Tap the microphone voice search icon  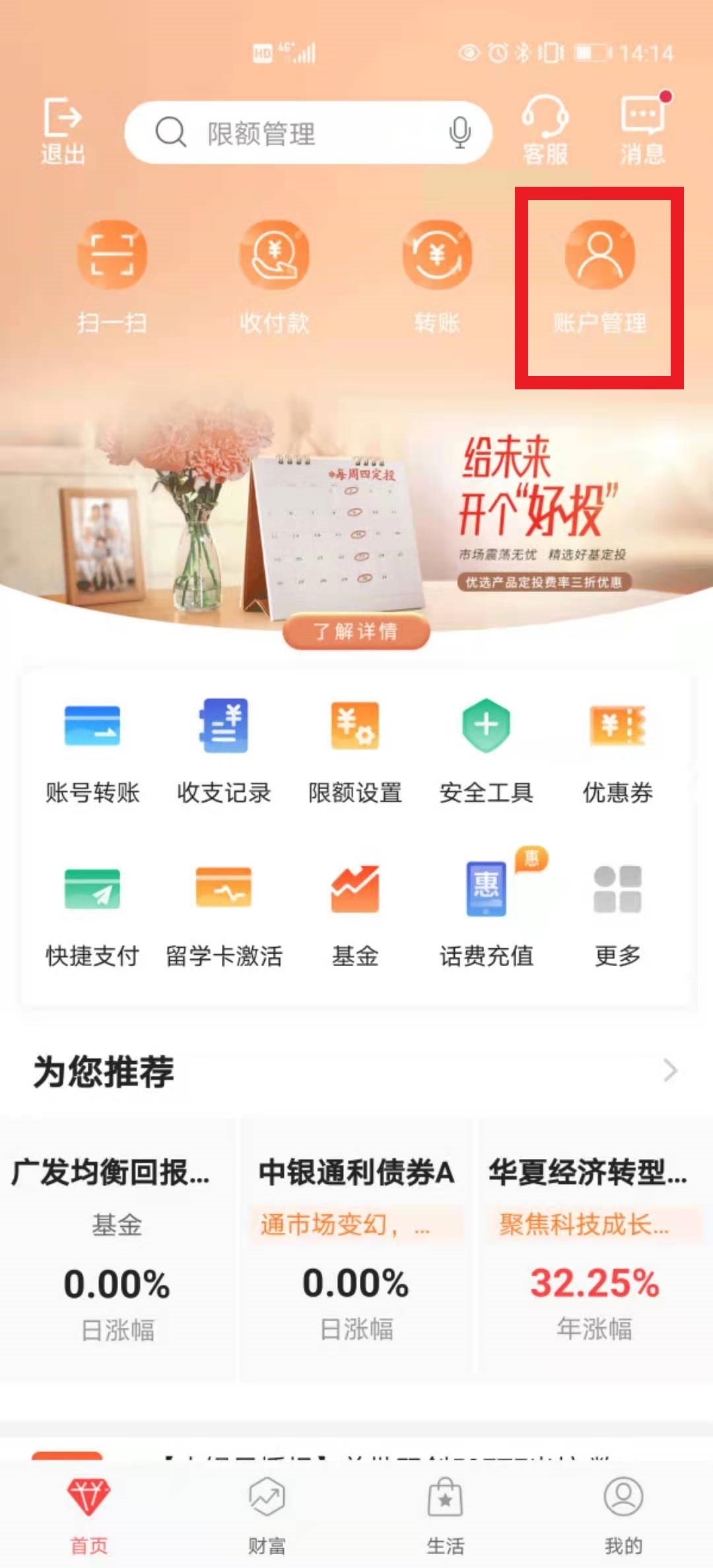(x=459, y=133)
